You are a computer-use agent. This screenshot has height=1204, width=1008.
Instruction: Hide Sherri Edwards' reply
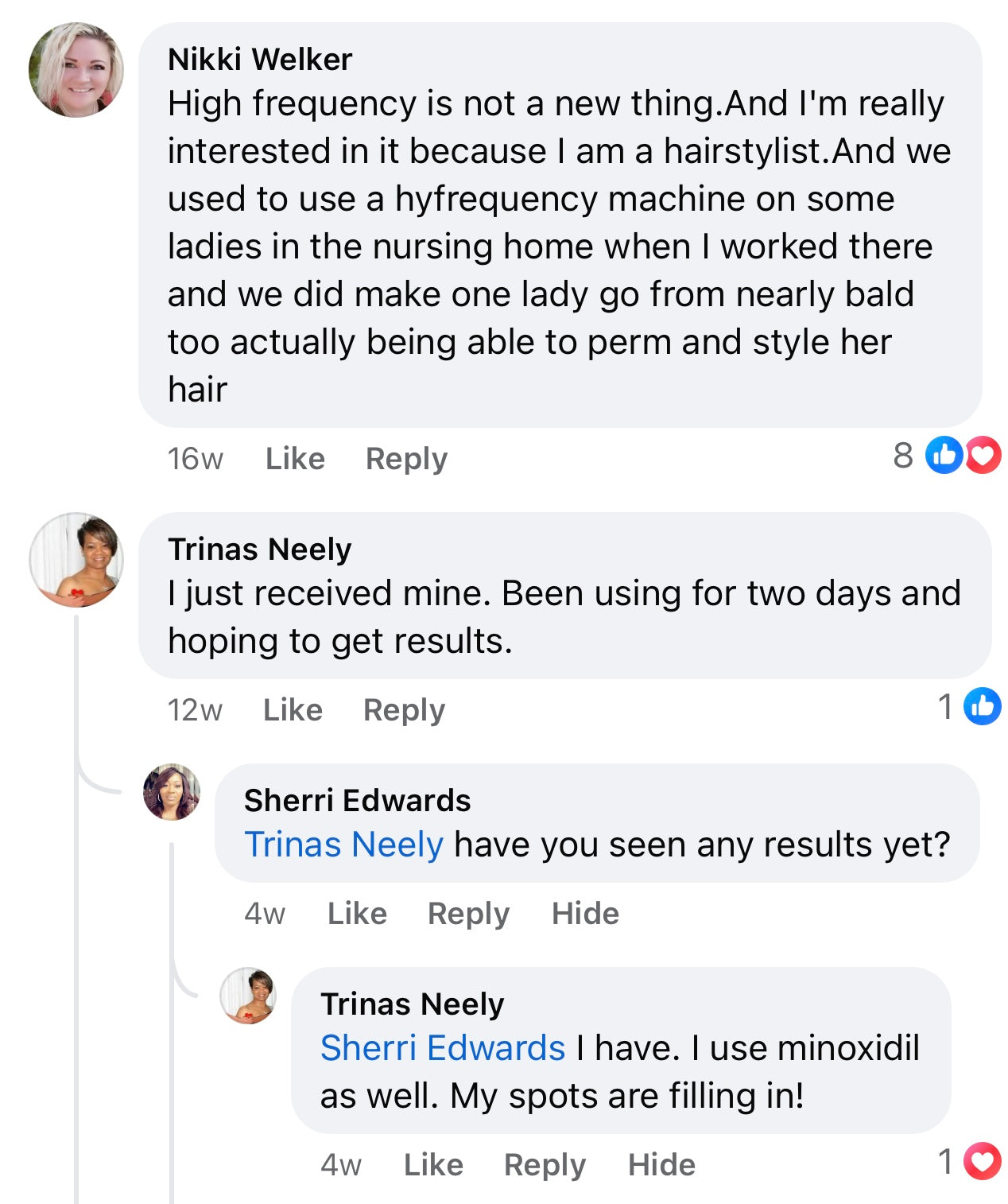585,914
